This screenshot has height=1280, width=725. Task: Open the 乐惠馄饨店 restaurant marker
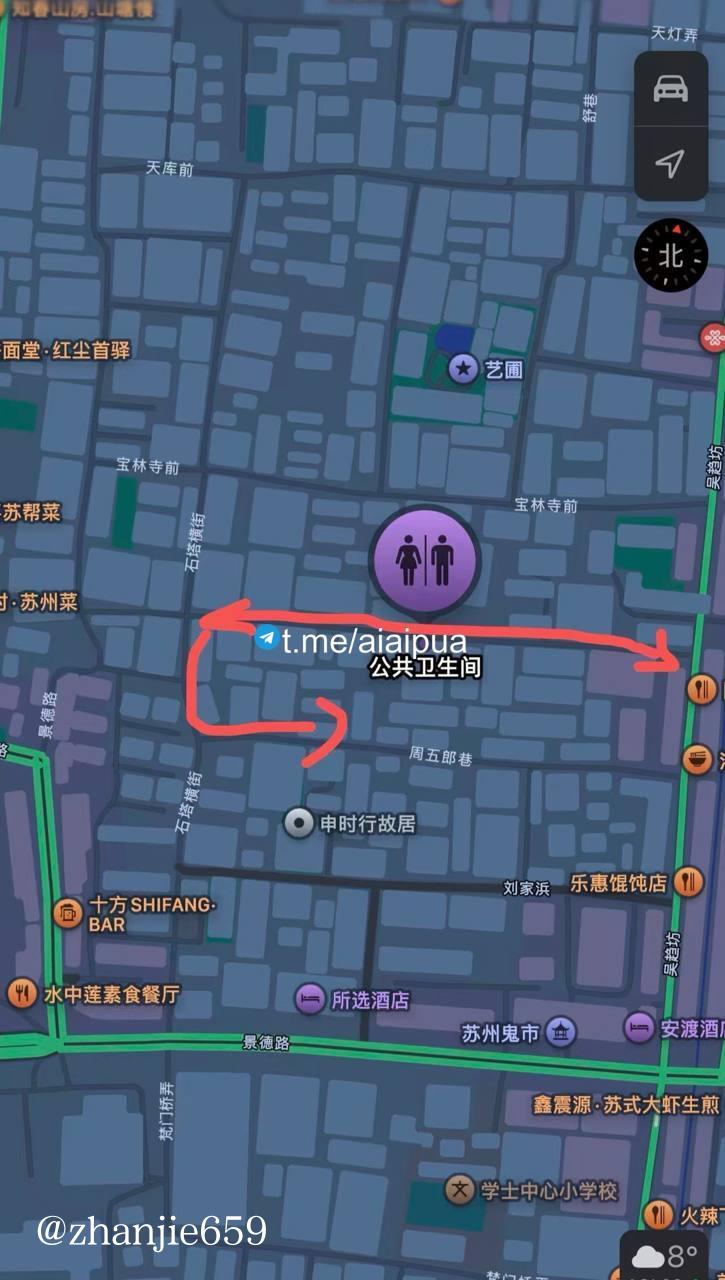pyautogui.click(x=688, y=882)
